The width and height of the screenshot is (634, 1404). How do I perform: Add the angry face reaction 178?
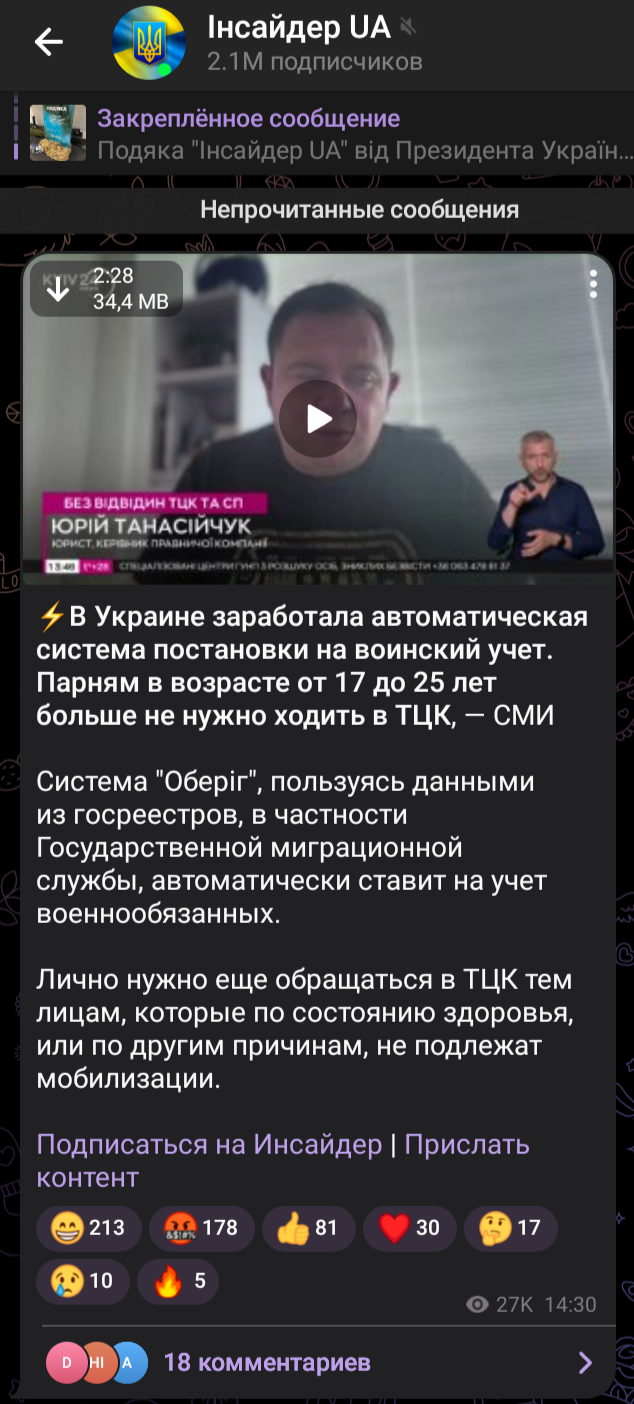[x=201, y=1228]
